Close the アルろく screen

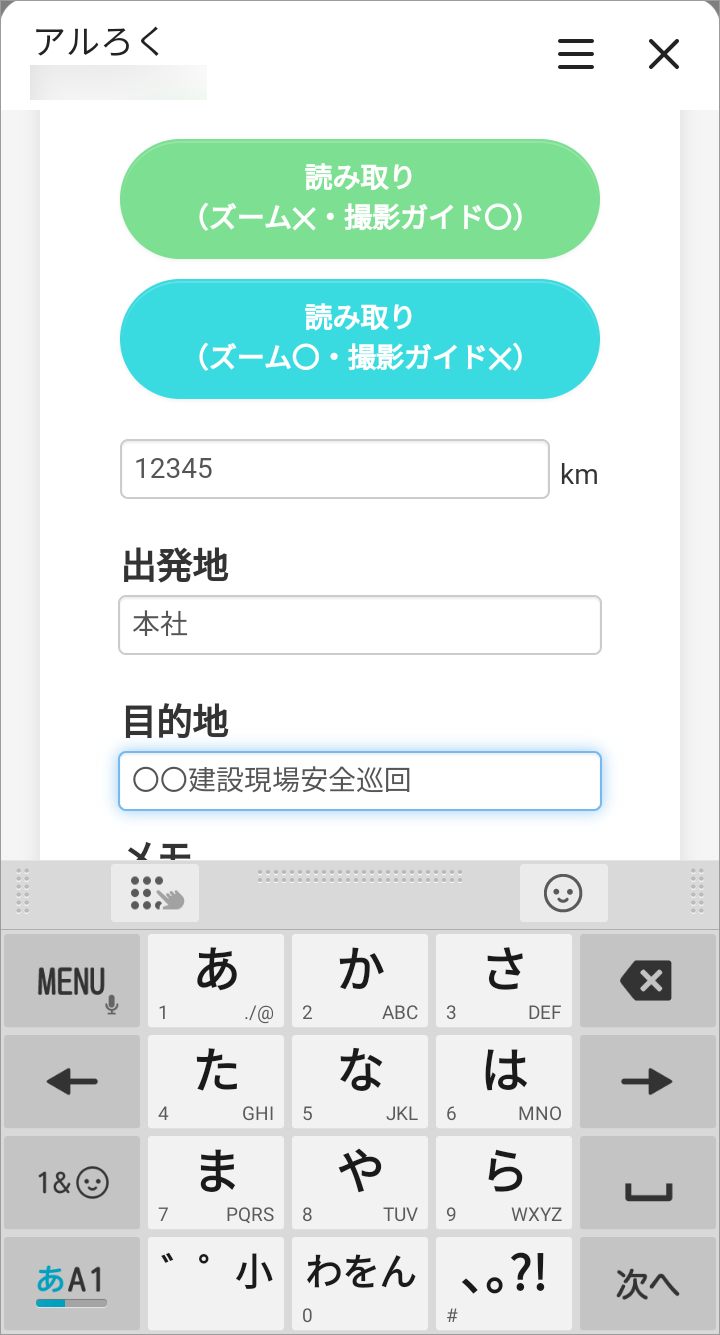[664, 54]
